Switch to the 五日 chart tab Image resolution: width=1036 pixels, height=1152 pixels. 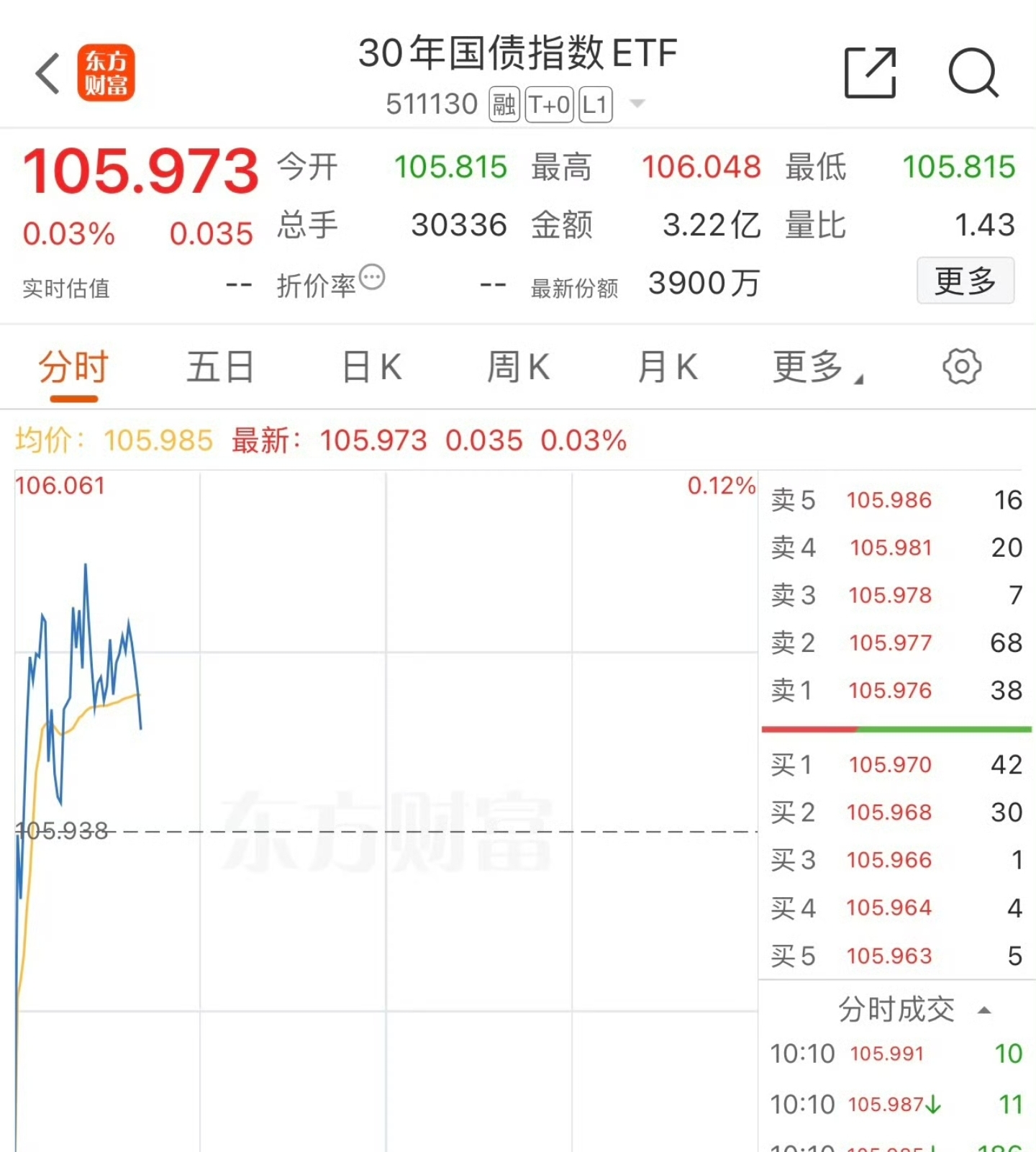[x=220, y=368]
